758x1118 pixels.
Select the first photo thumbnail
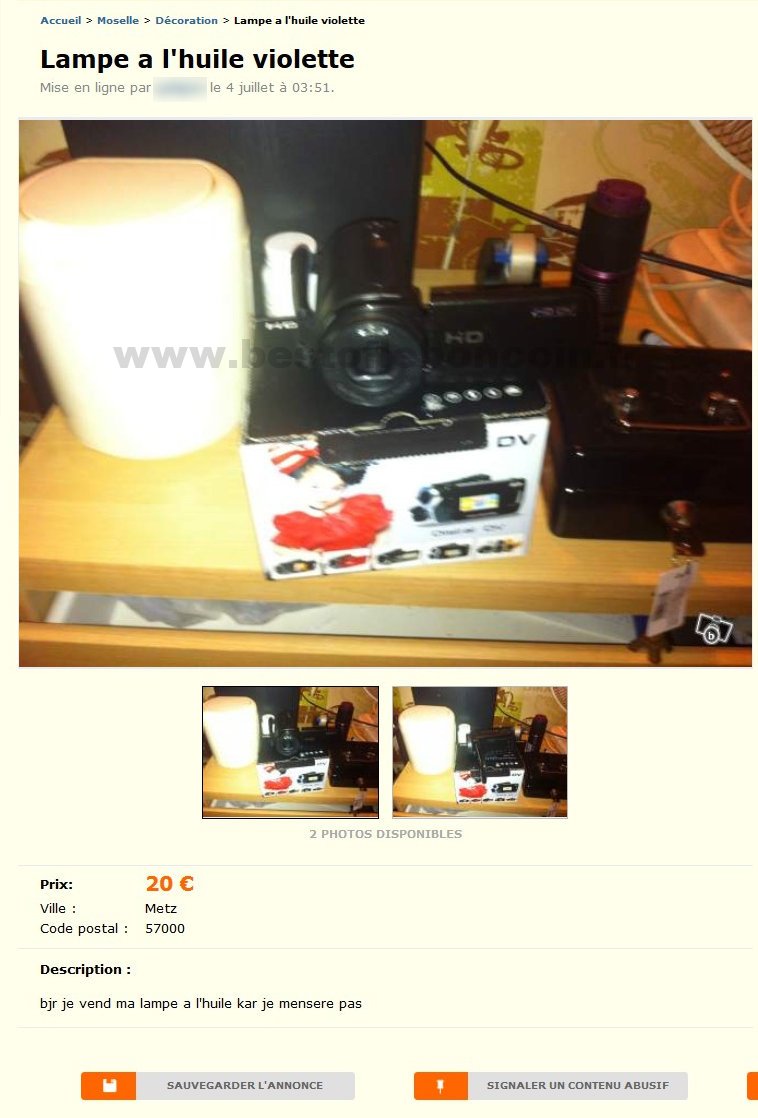pyautogui.click(x=290, y=752)
